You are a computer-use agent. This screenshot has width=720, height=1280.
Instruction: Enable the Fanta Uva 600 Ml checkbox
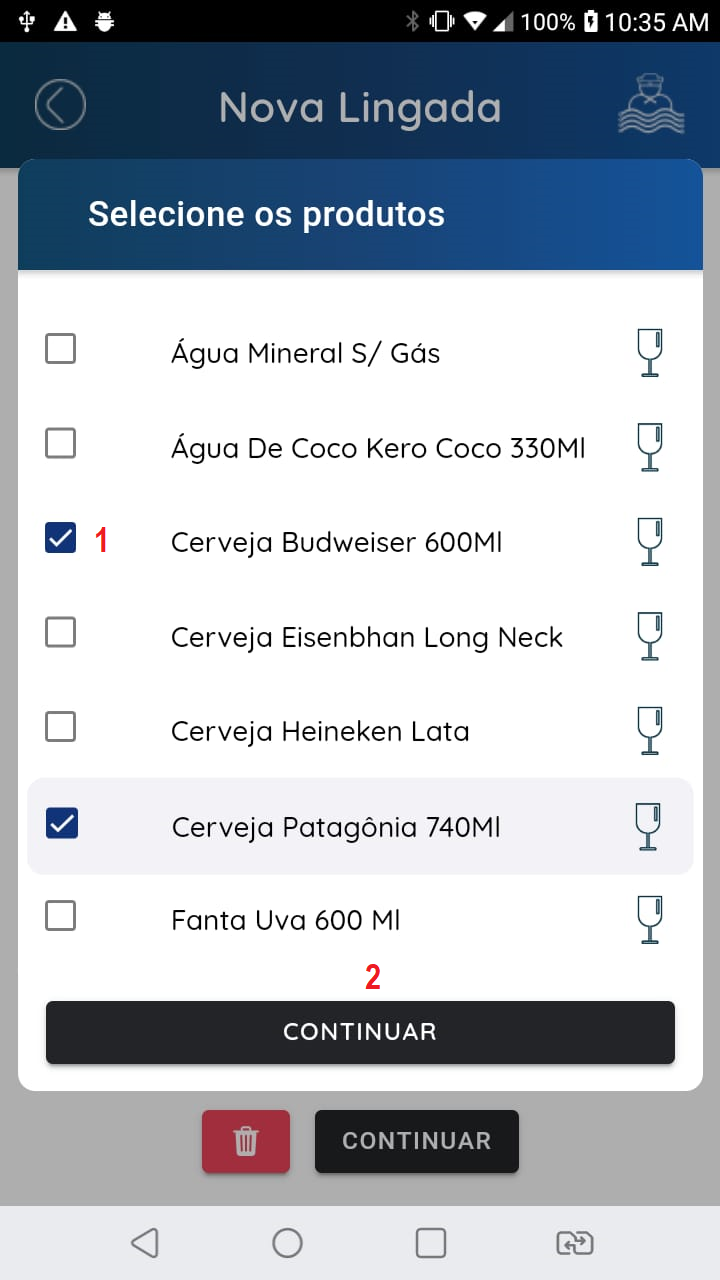pos(60,915)
